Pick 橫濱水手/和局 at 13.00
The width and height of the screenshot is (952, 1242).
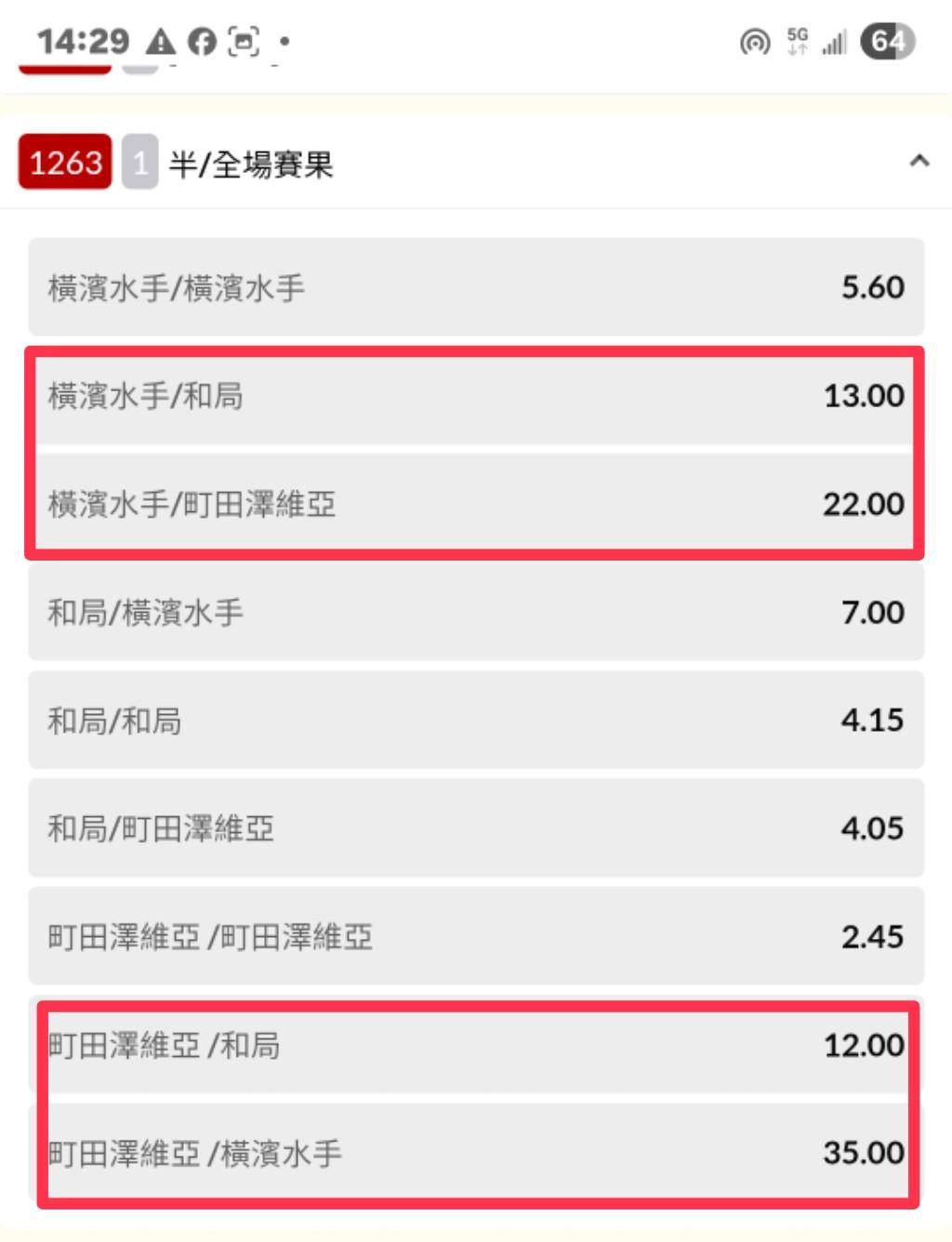tap(476, 396)
